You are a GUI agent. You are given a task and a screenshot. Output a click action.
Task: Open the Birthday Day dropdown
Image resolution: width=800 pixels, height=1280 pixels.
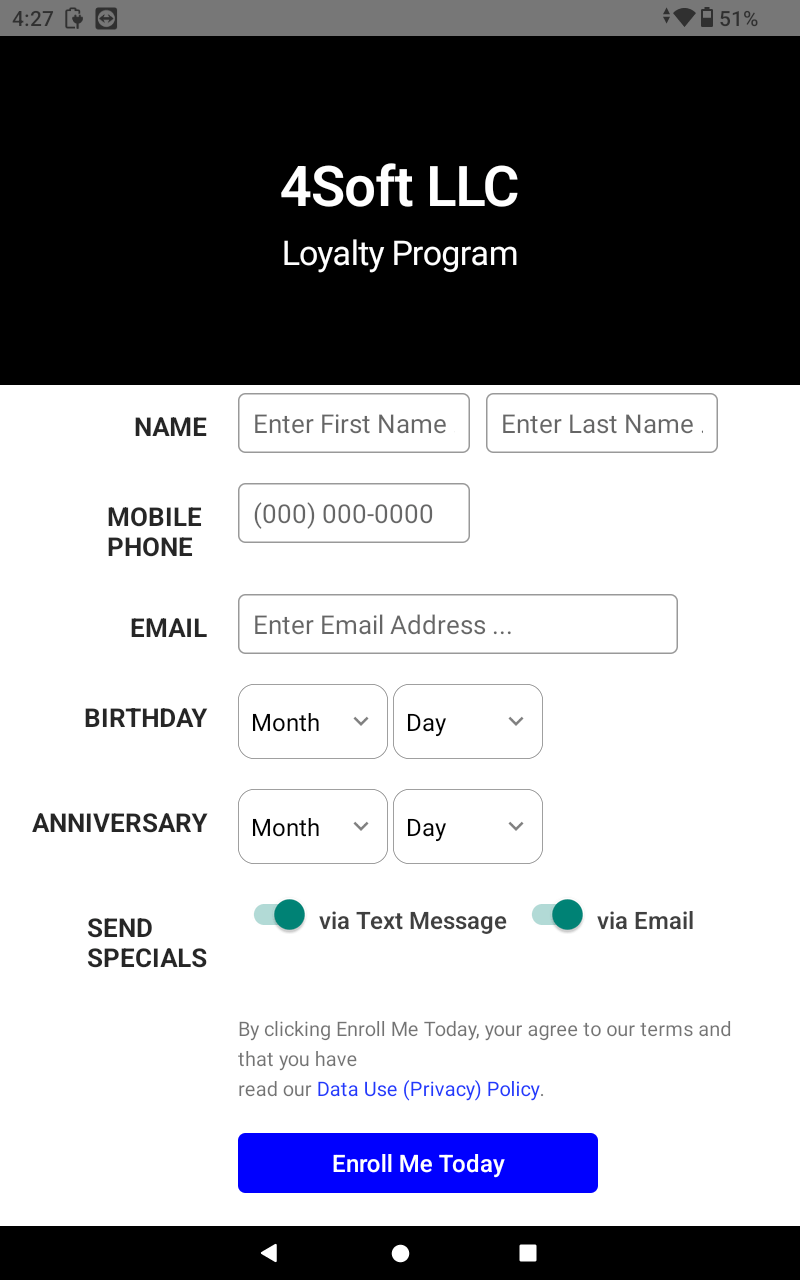point(467,721)
